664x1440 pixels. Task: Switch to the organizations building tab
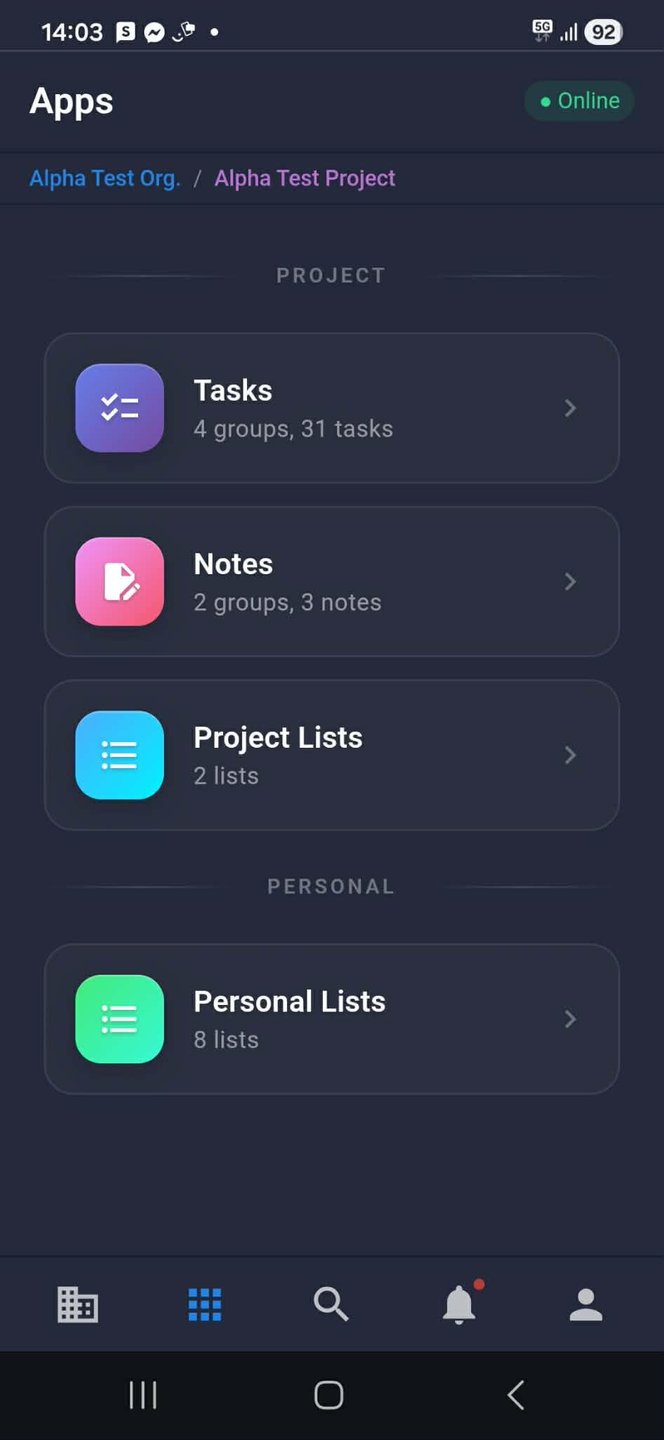pyautogui.click(x=77, y=1305)
